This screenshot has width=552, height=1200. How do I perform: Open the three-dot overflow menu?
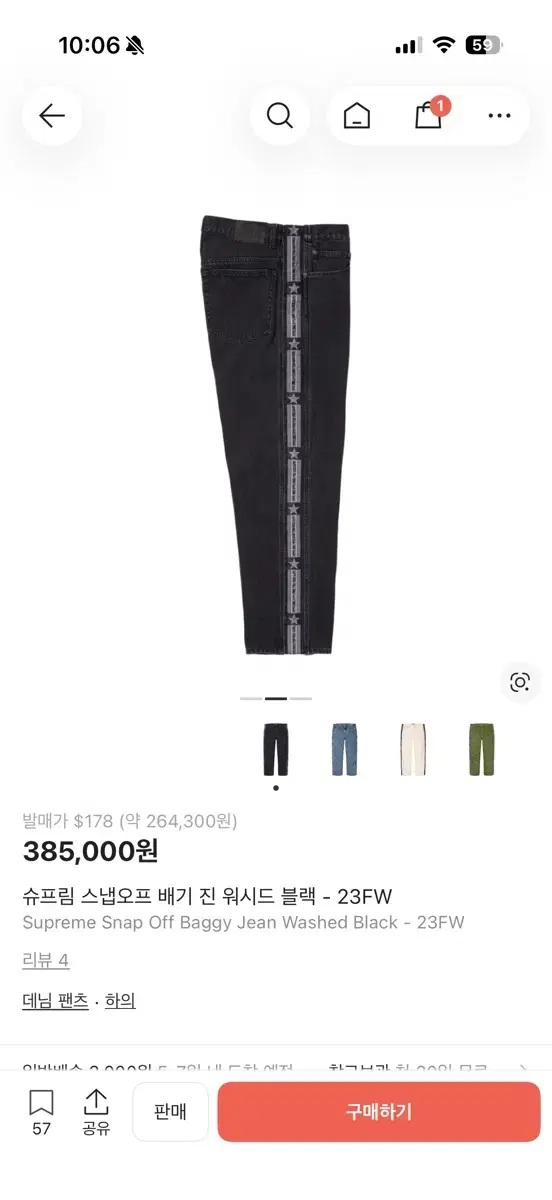(499, 116)
